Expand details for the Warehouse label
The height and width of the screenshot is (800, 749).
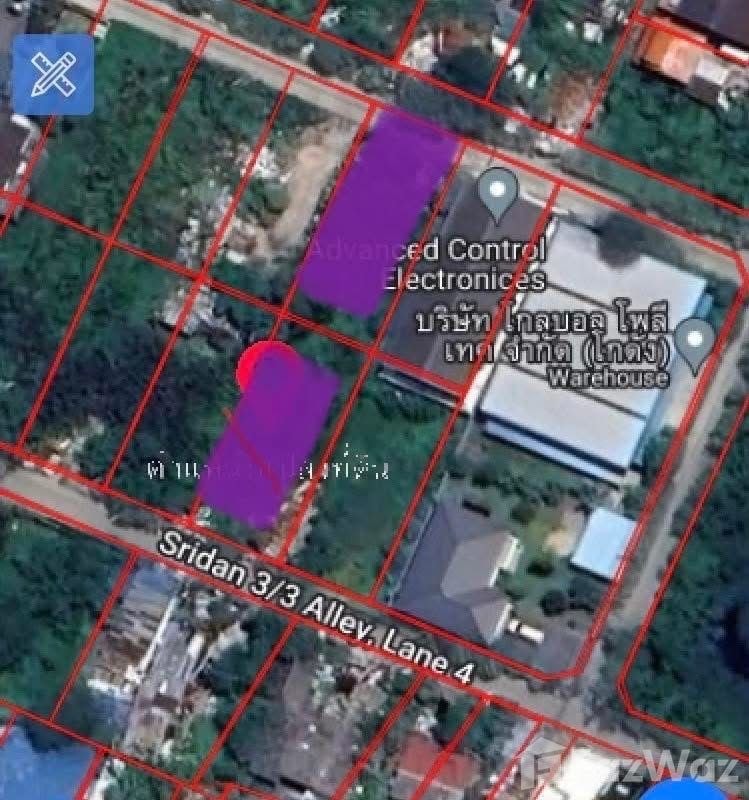tap(611, 378)
